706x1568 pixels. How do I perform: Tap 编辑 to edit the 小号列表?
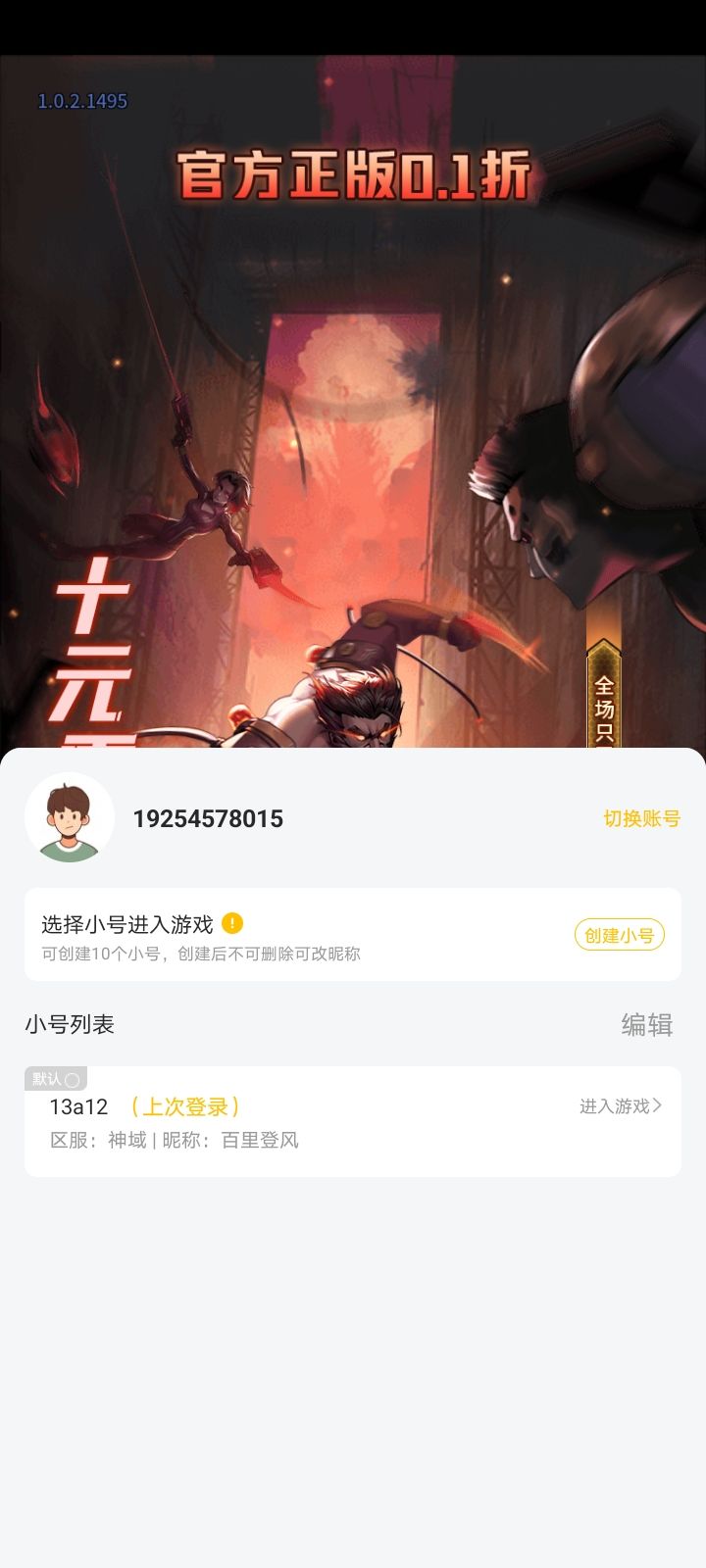point(646,1024)
